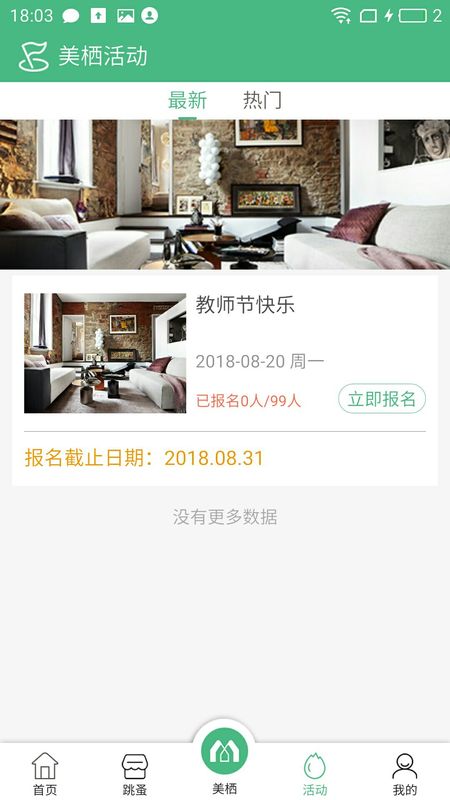This screenshot has height=800, width=450.
Task: Open the top banner image
Action: pos(225,194)
